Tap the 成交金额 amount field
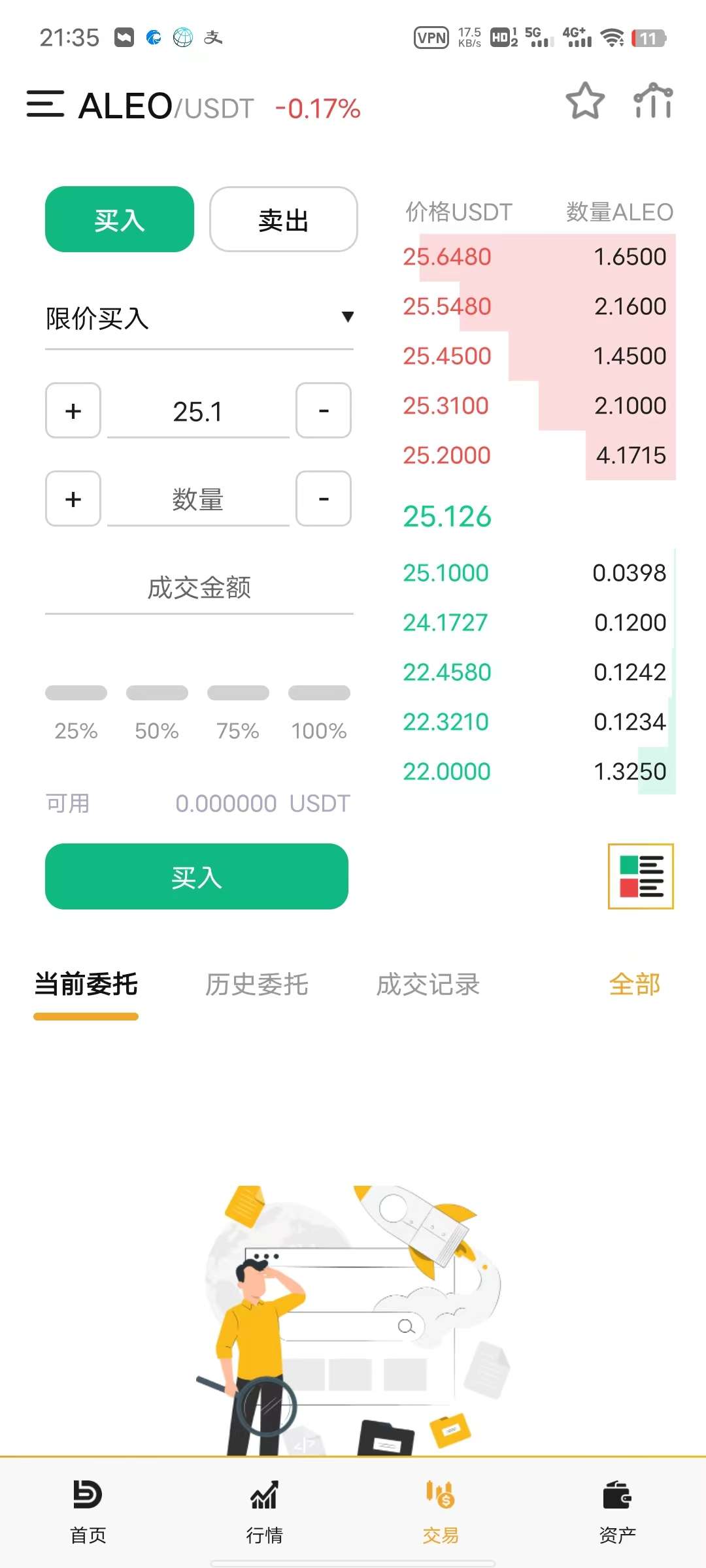Image resolution: width=706 pixels, height=1568 pixels. pos(199,587)
